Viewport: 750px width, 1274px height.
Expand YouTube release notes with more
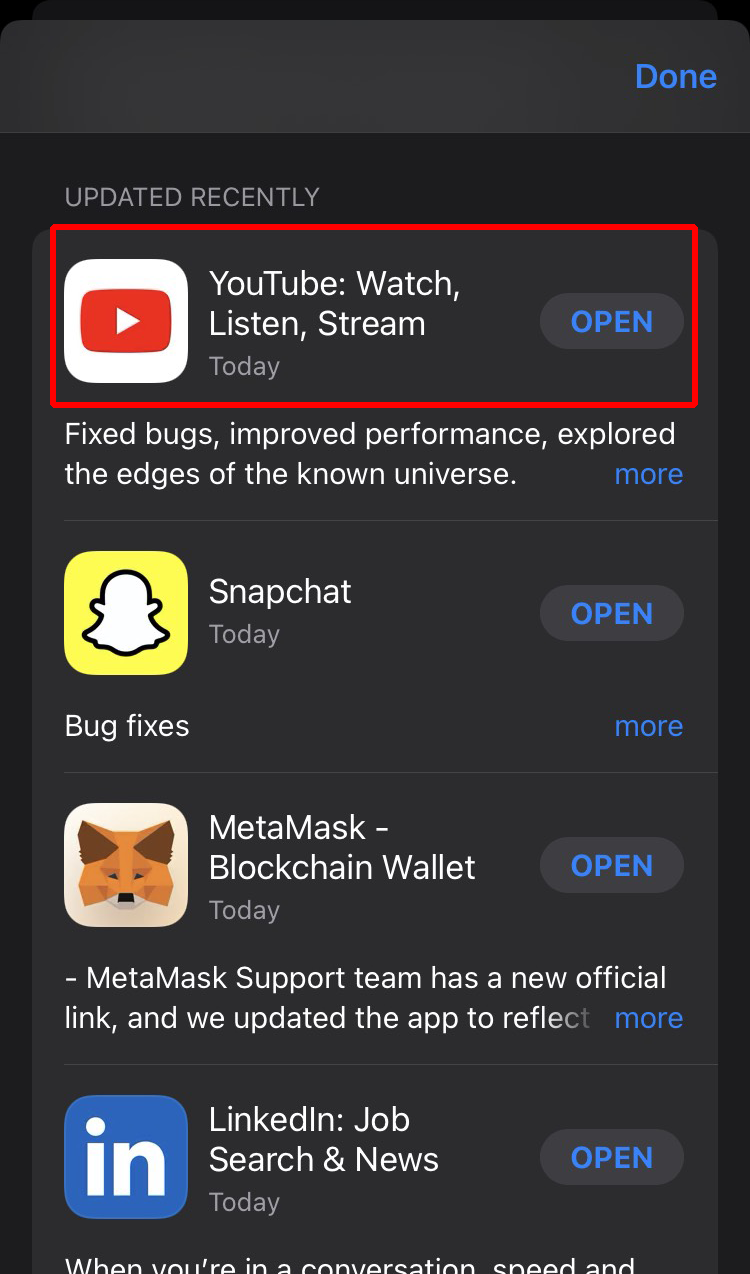point(648,474)
